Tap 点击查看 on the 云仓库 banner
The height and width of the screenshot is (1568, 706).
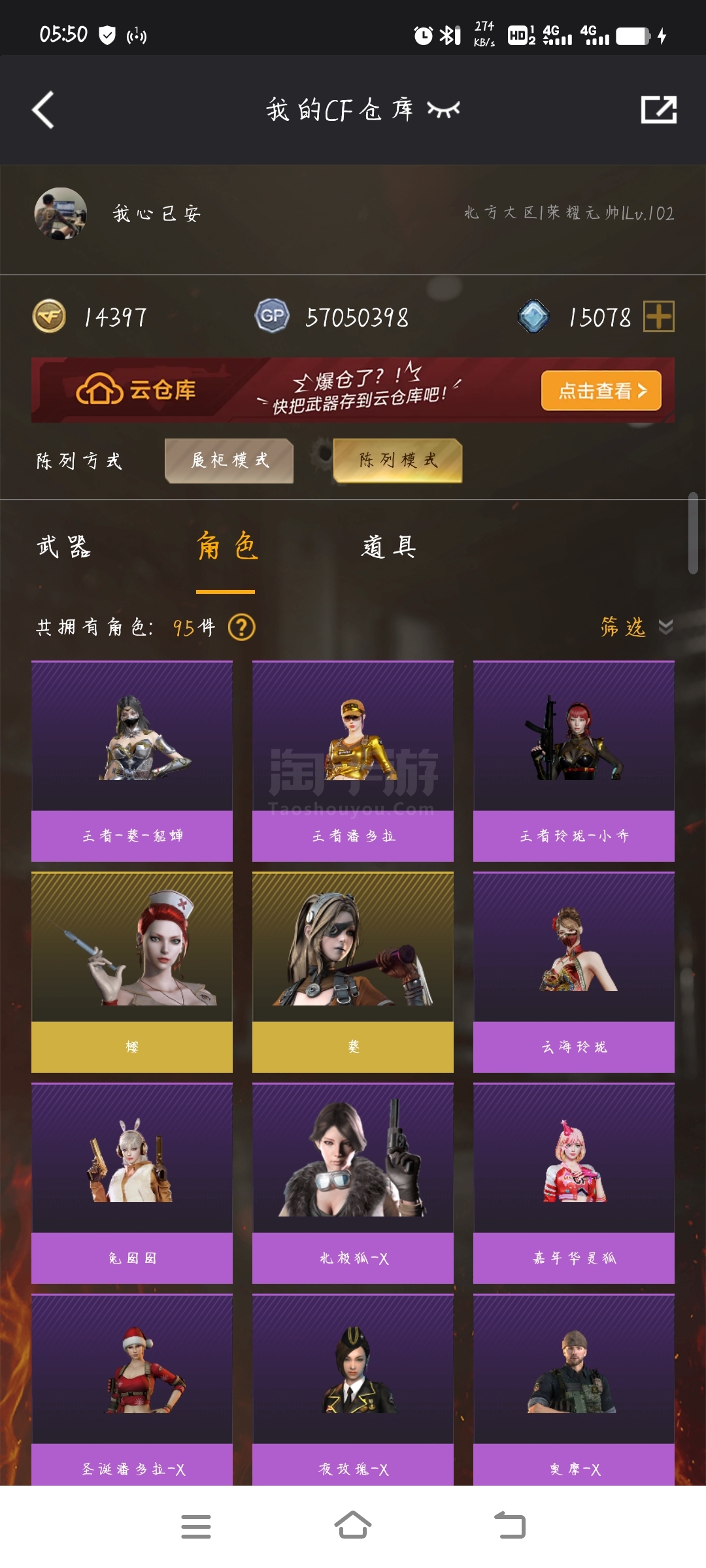pos(601,391)
